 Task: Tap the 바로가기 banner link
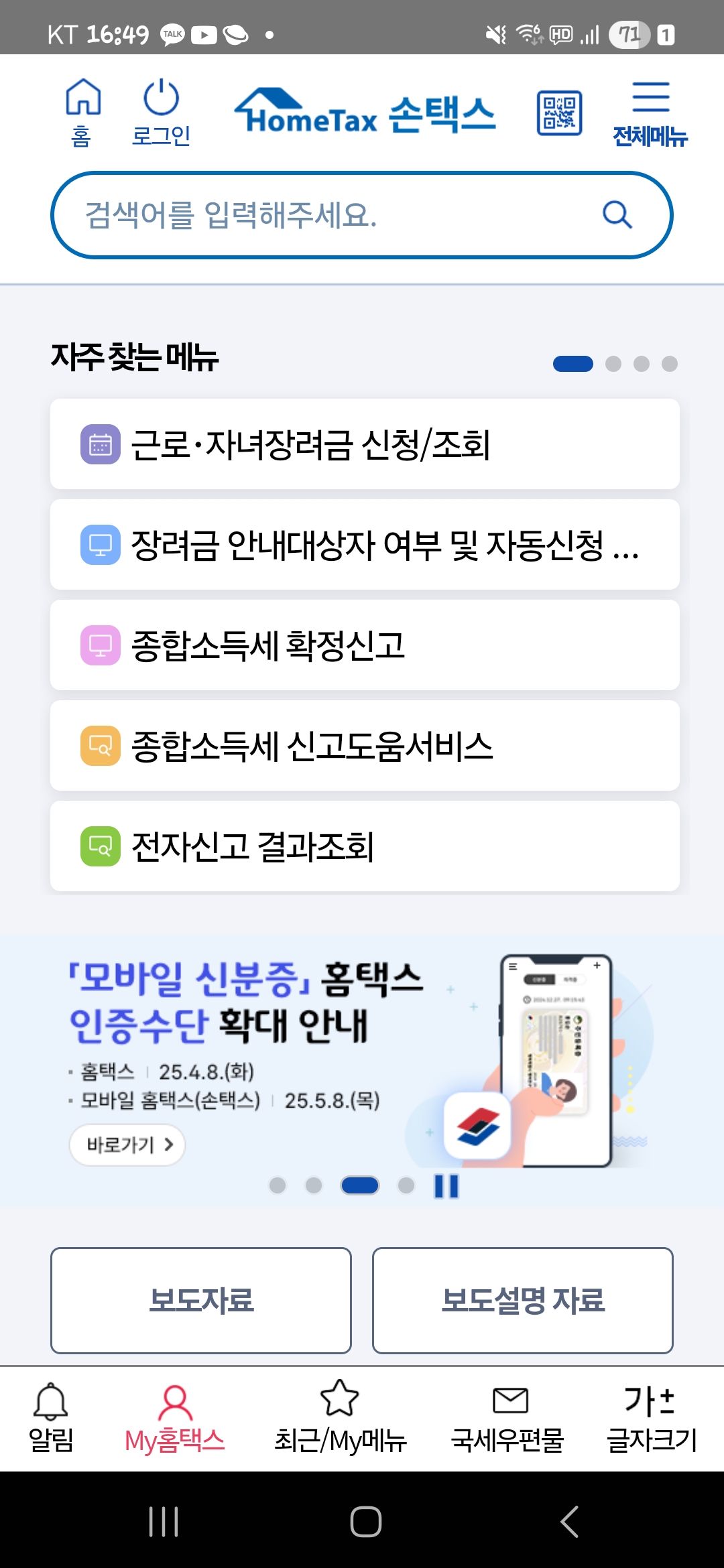tap(127, 1145)
